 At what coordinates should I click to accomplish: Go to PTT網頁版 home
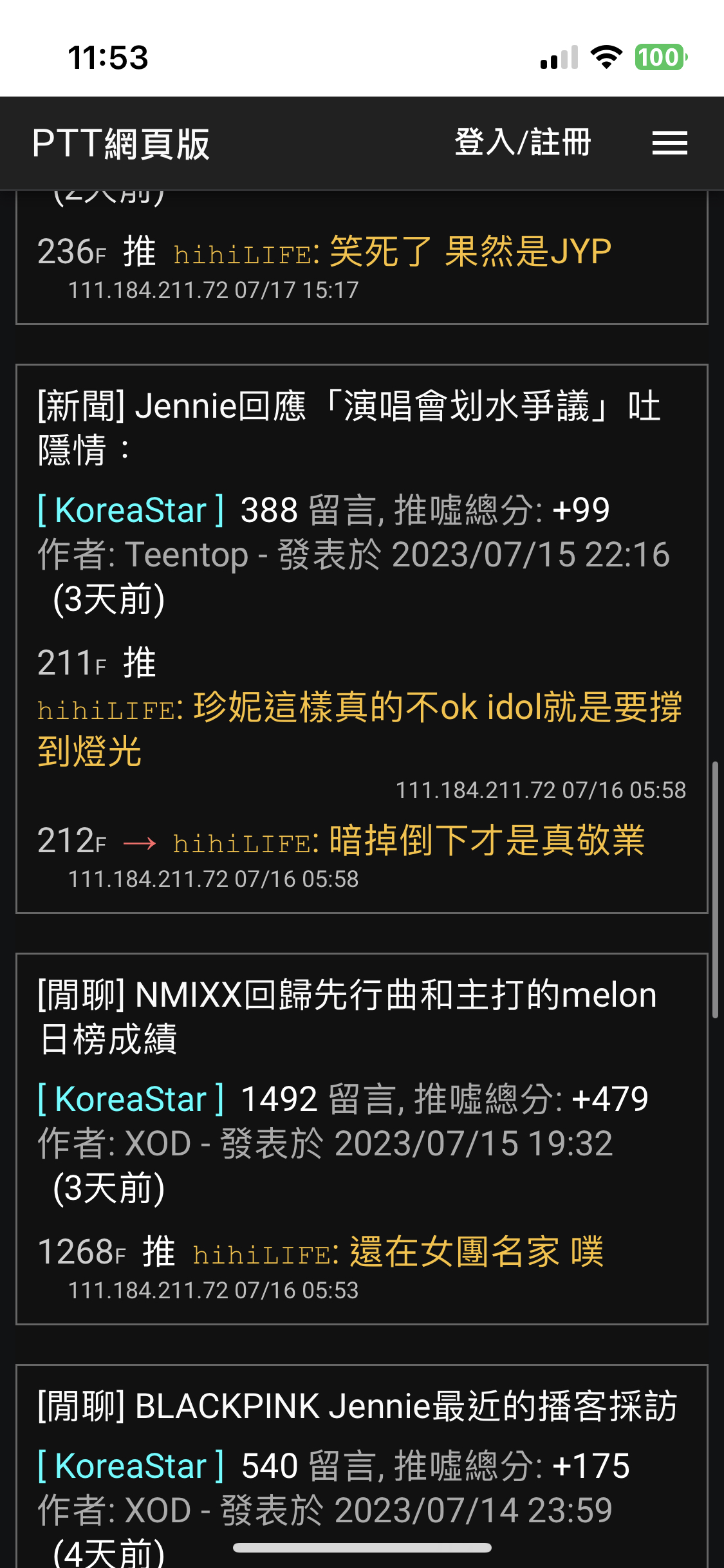(121, 143)
